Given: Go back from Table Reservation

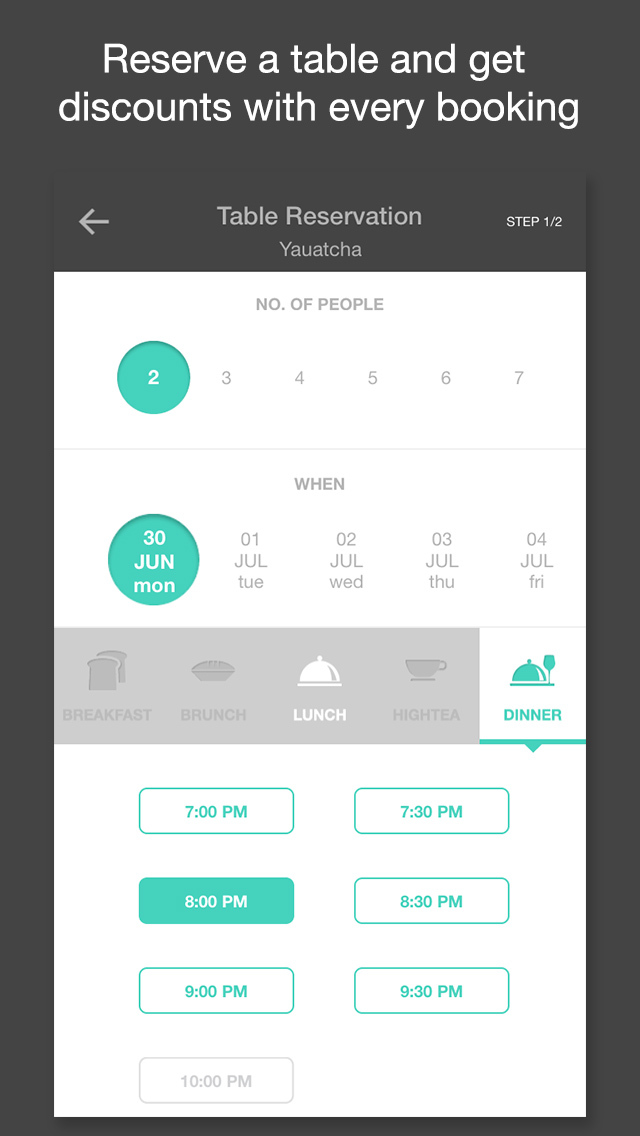Looking at the screenshot, I should [x=93, y=221].
